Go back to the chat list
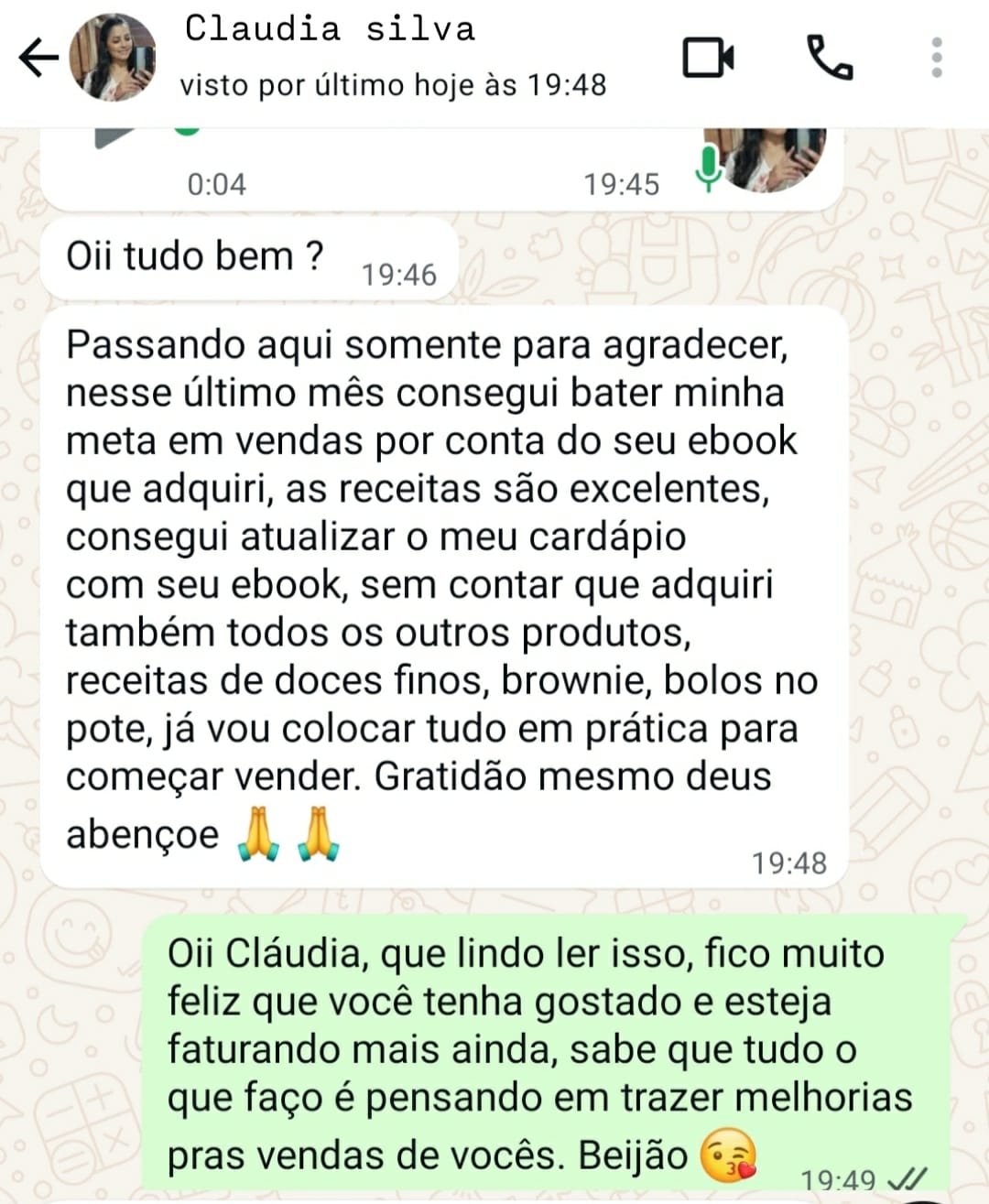The image size is (989, 1204). click(x=38, y=58)
